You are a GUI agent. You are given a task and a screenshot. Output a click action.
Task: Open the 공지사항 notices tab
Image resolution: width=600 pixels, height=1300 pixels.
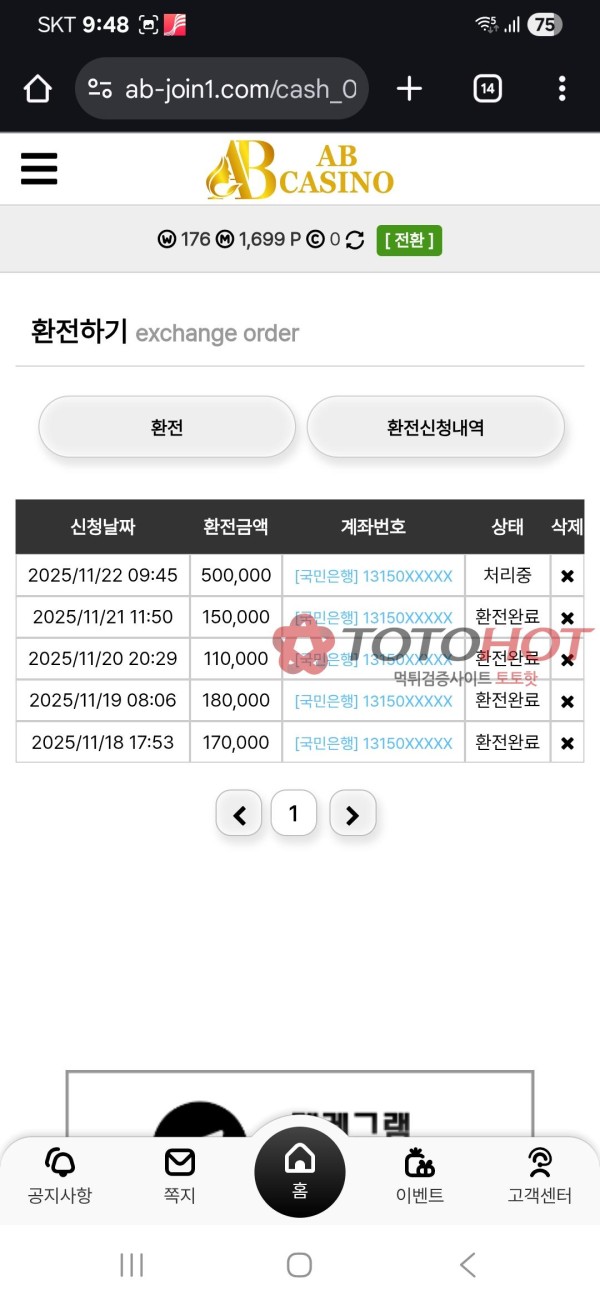click(60, 1176)
